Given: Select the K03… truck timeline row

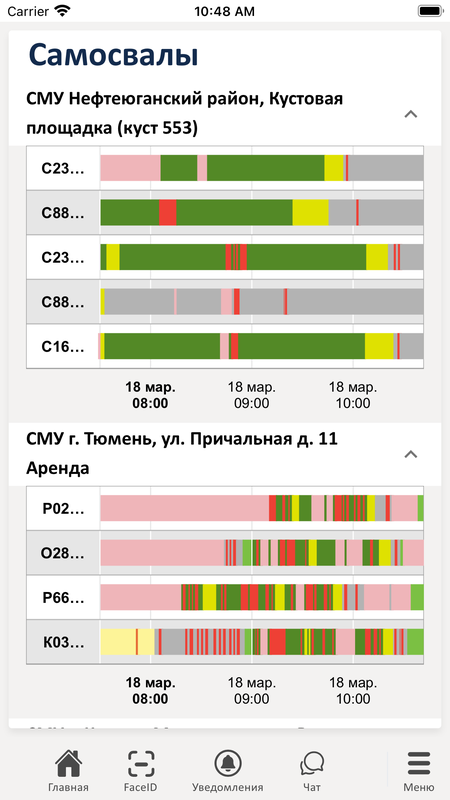Looking at the screenshot, I should coord(225,642).
